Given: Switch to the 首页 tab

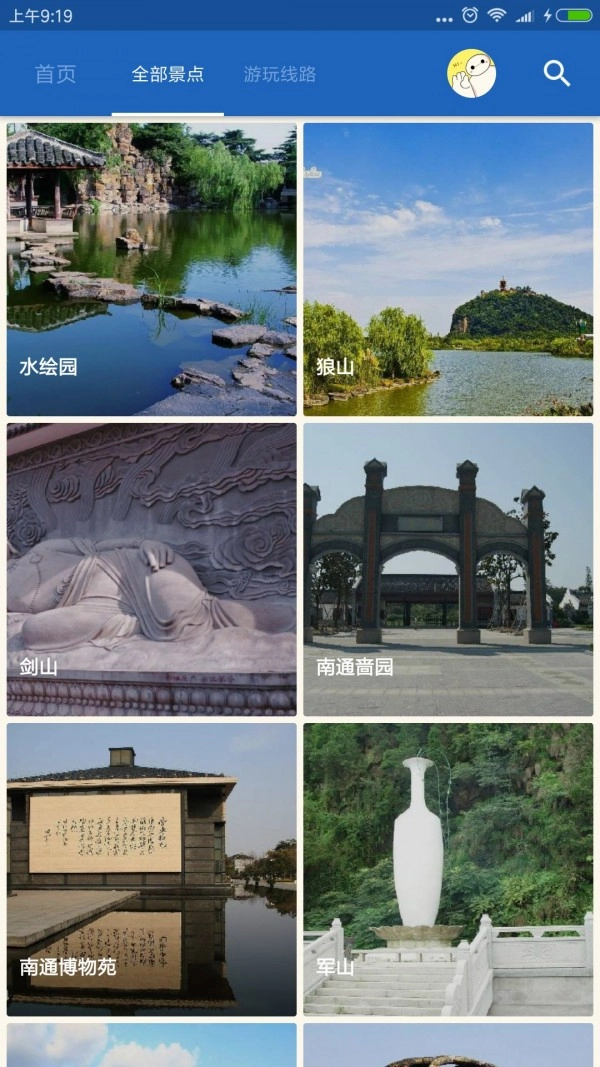Looking at the screenshot, I should (x=55, y=74).
